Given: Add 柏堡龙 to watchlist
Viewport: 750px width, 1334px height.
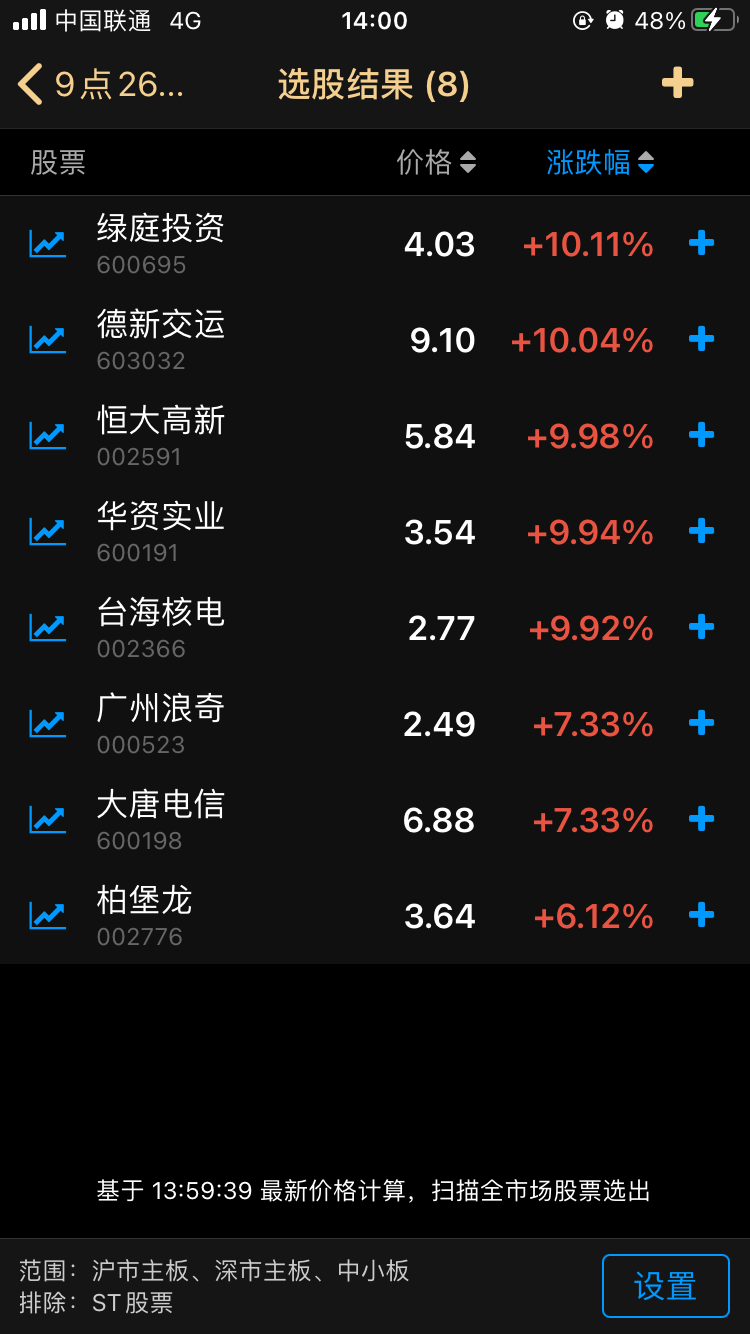Looking at the screenshot, I should (702, 915).
